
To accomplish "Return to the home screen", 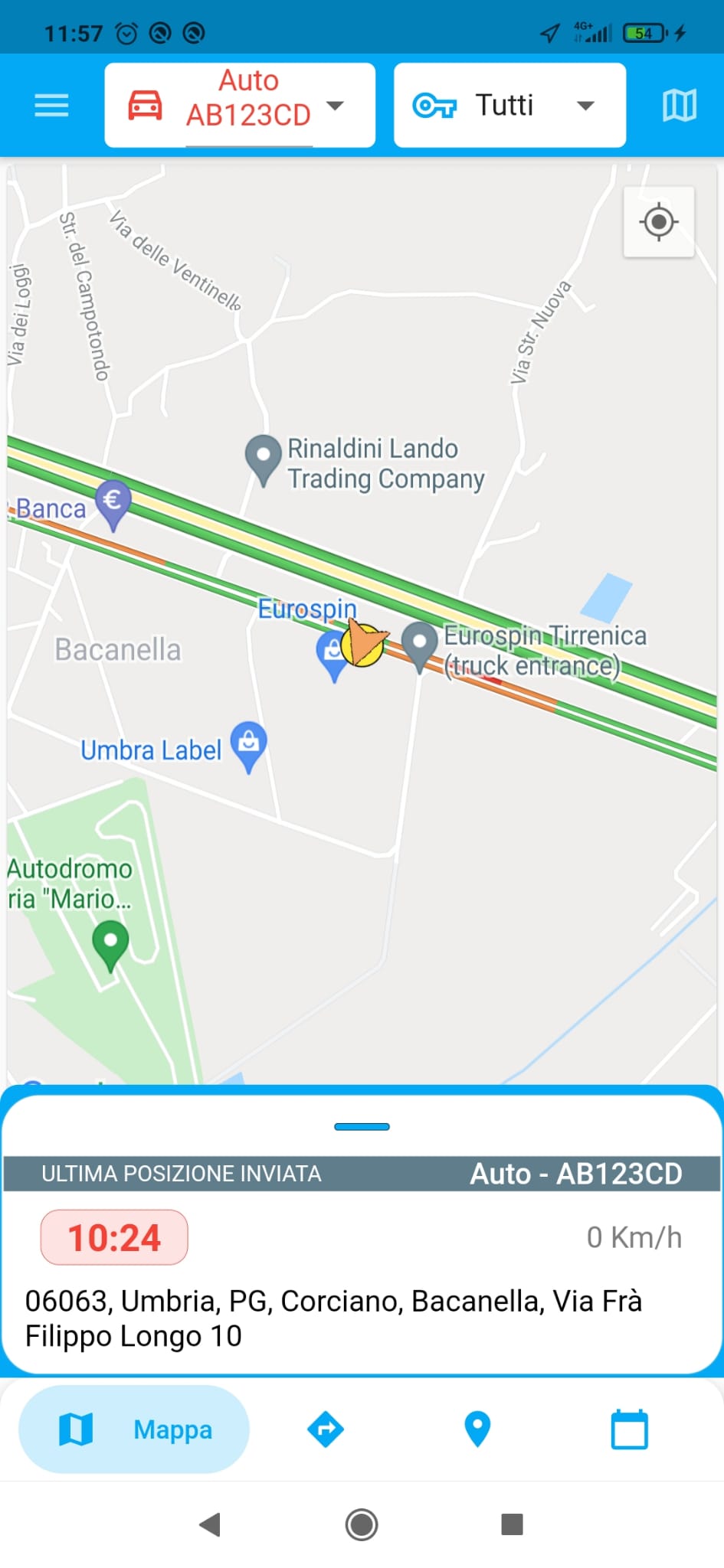I will [362, 1524].
